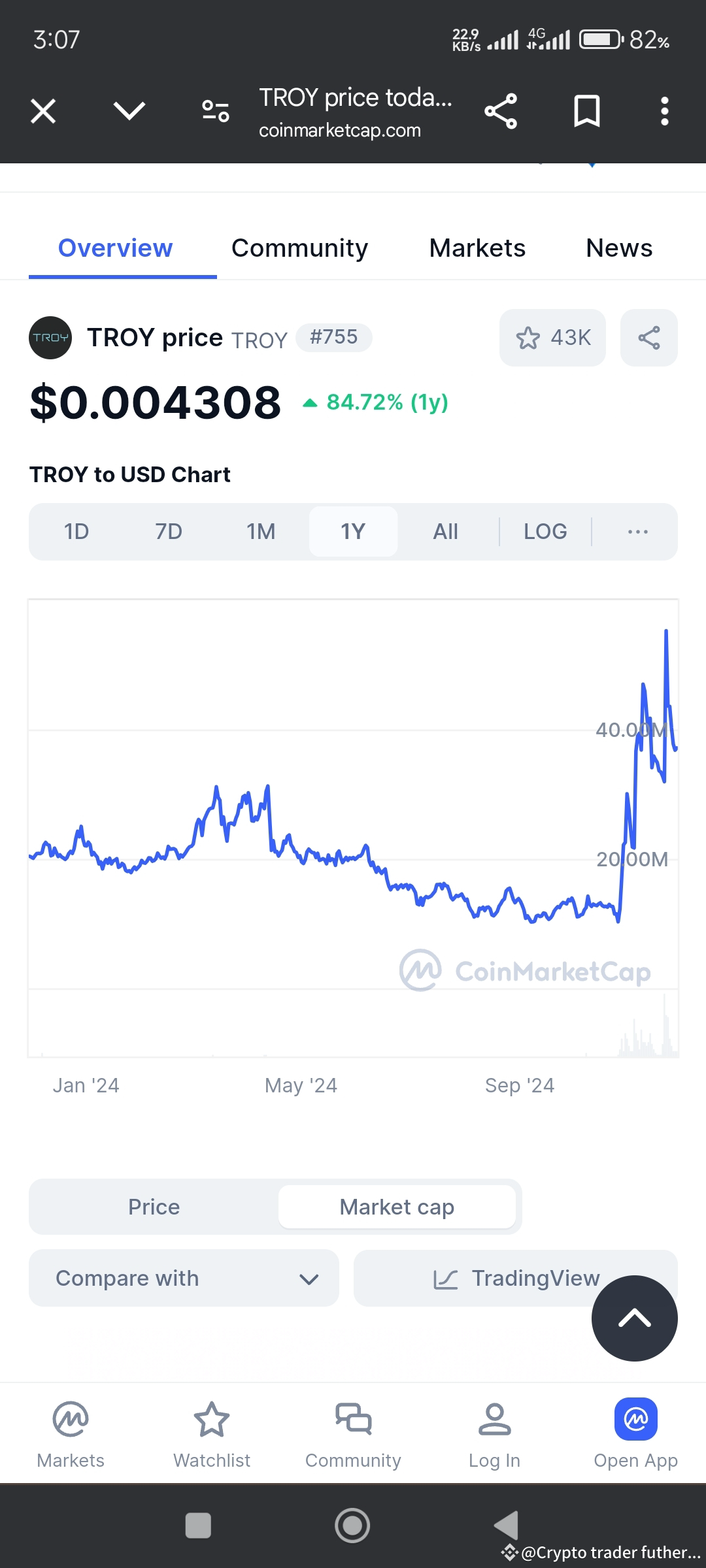706x1568 pixels.
Task: Switch chart to Price view
Action: click(154, 1207)
